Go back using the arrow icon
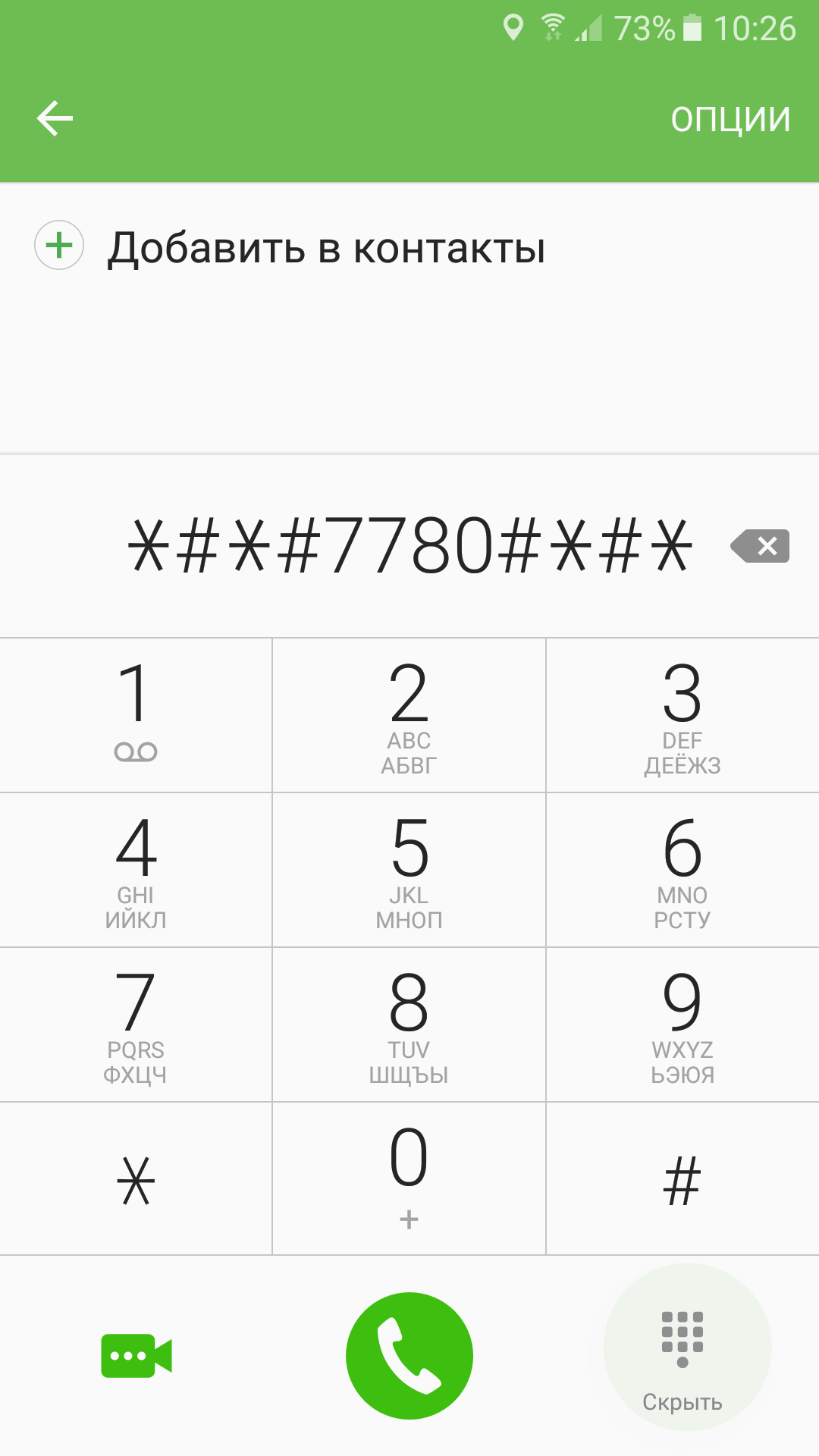 click(55, 119)
